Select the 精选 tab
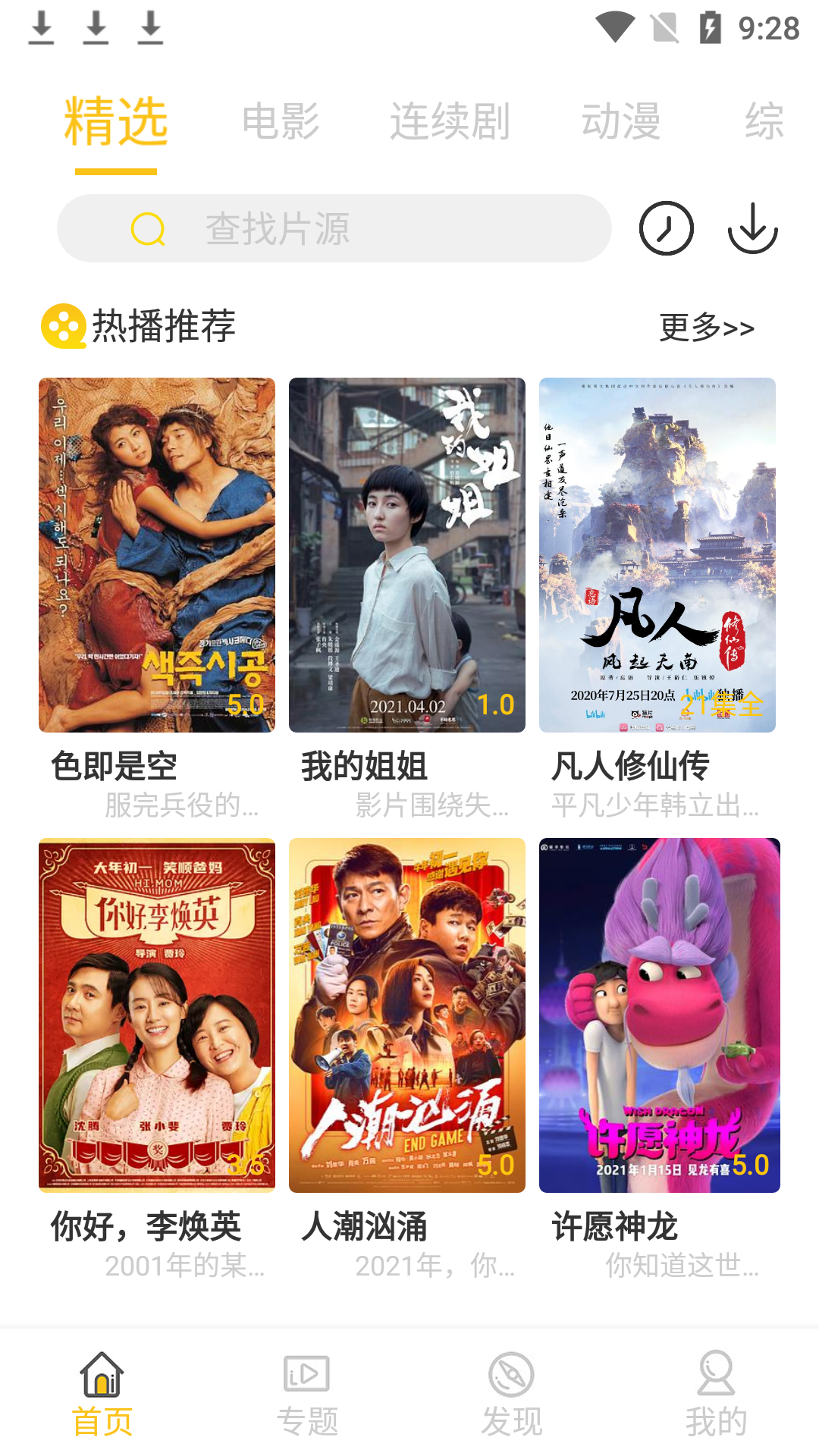 coord(116,121)
